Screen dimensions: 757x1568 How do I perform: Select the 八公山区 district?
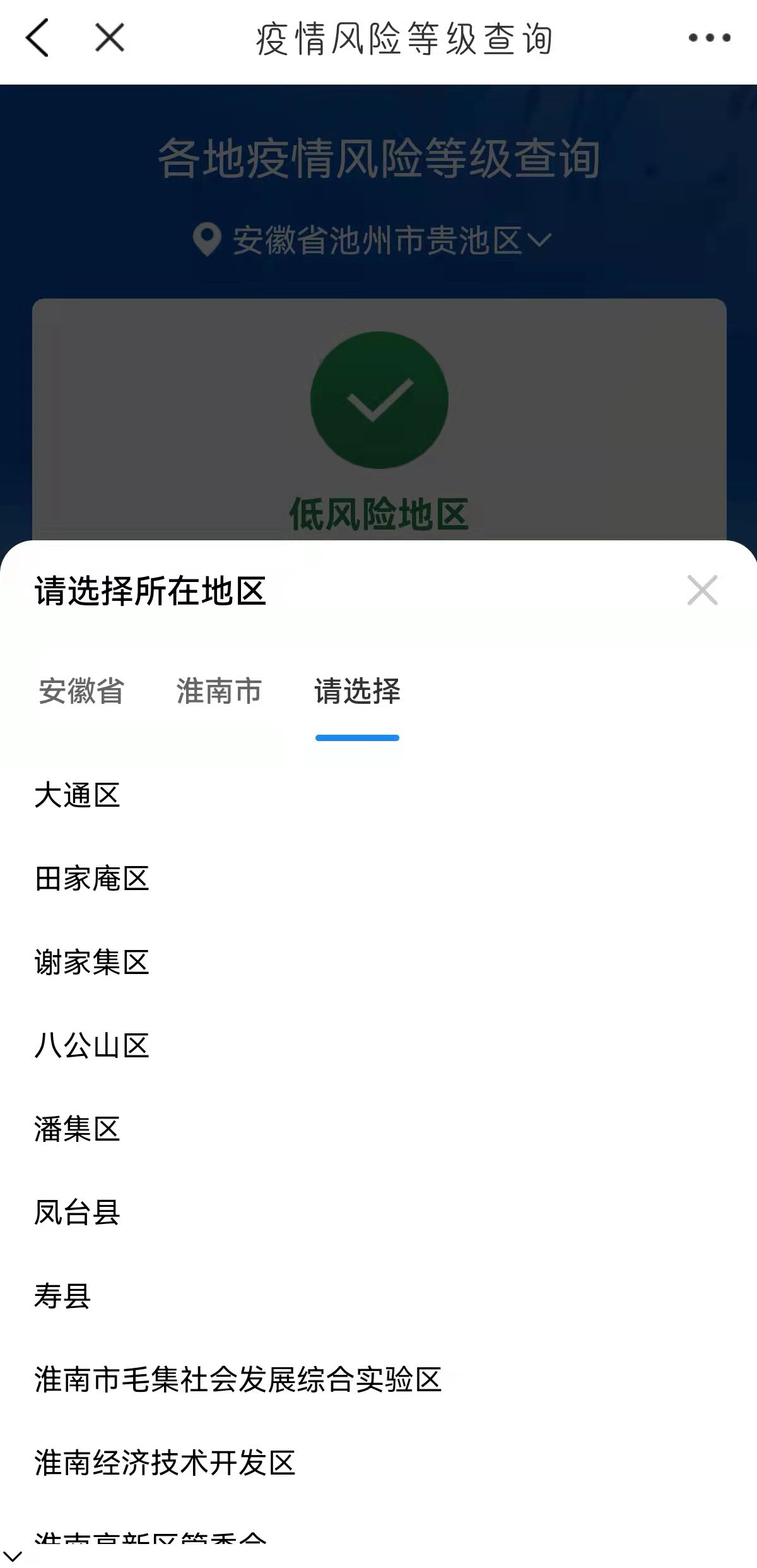tap(91, 1045)
